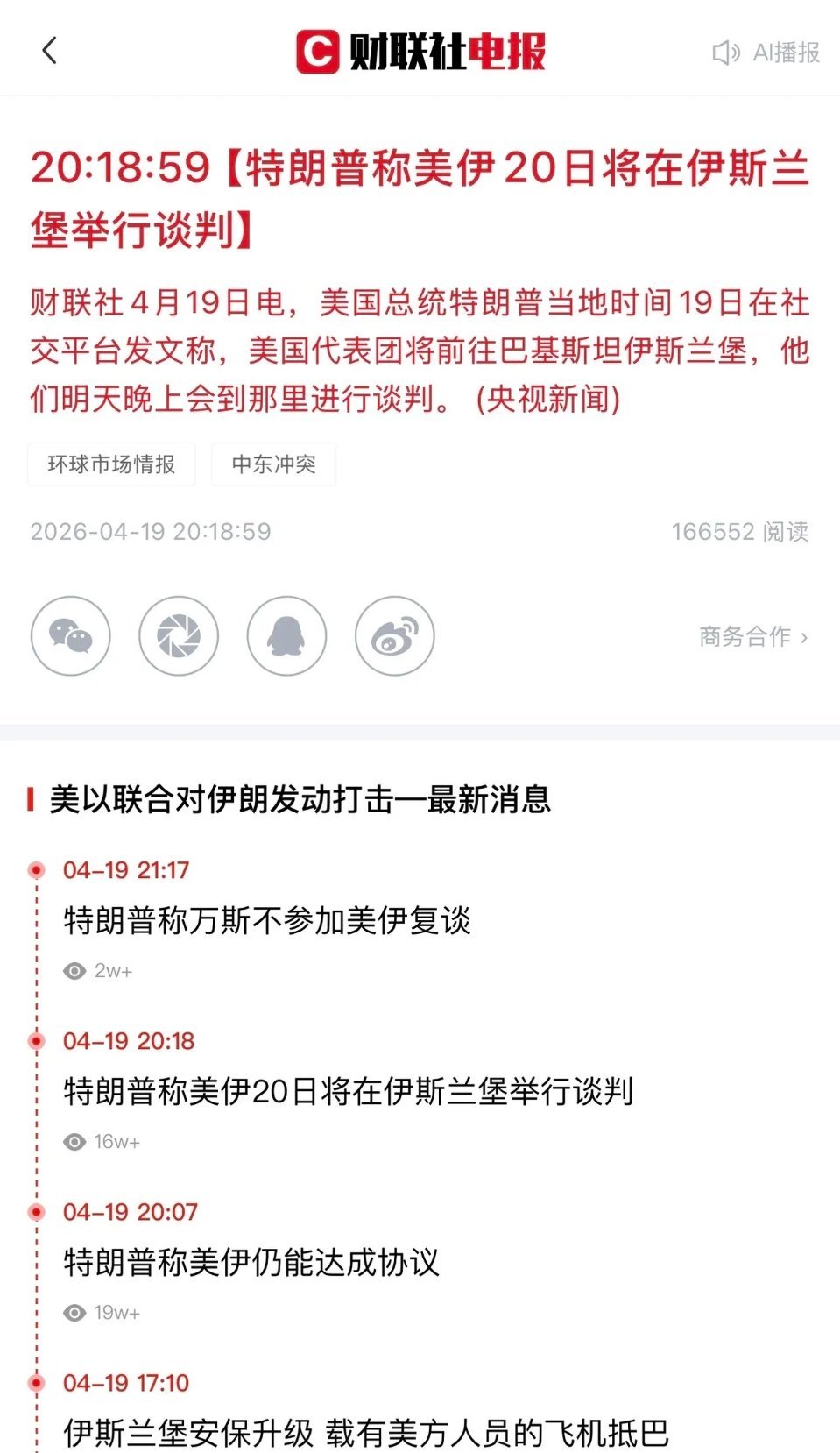Viewport: 840px width, 1453px height.
Task: Select the 环球市场情报 tag
Action: point(110,464)
